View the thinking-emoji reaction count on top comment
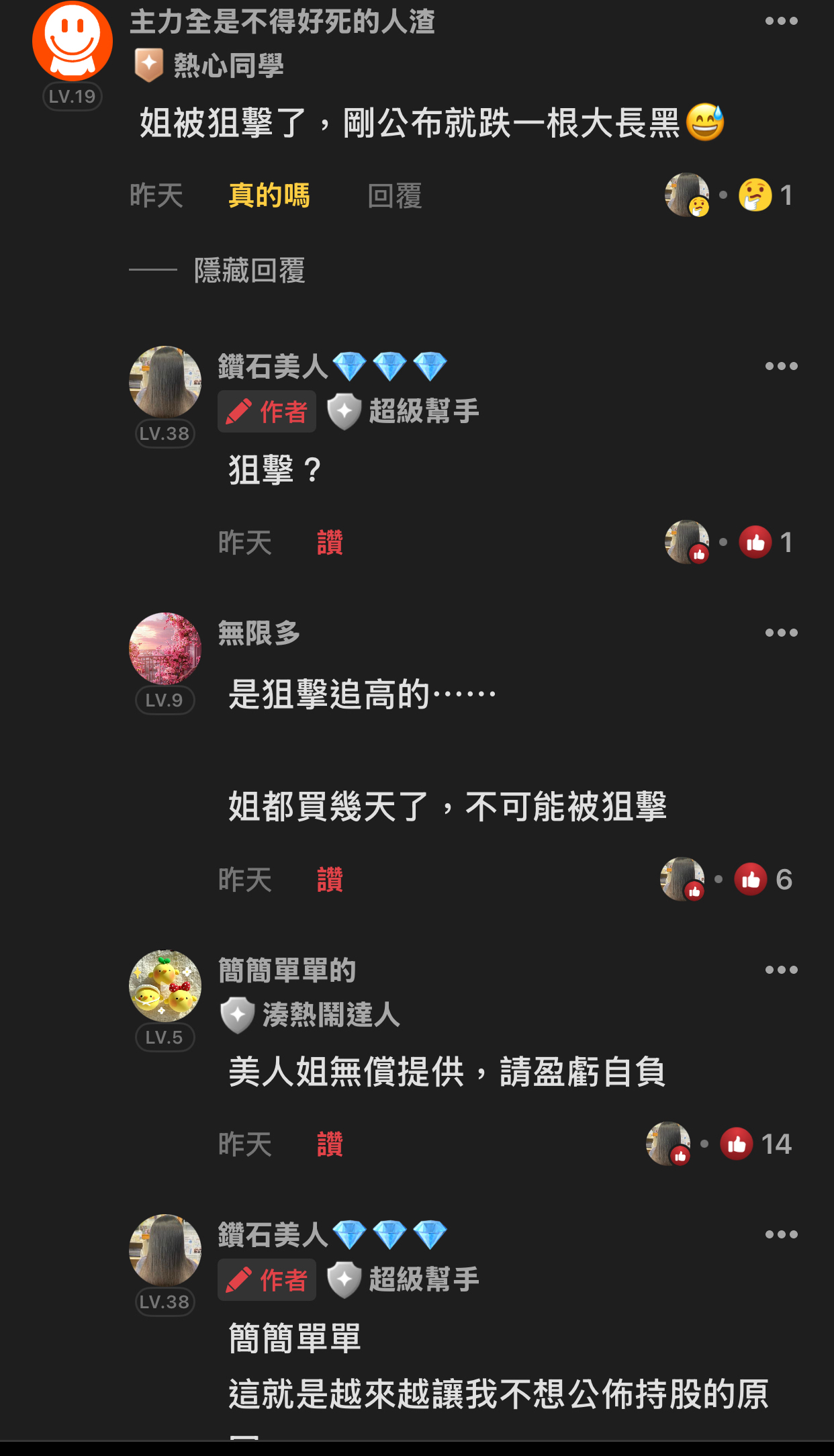Screen dimensions: 834x1456 coord(765,195)
